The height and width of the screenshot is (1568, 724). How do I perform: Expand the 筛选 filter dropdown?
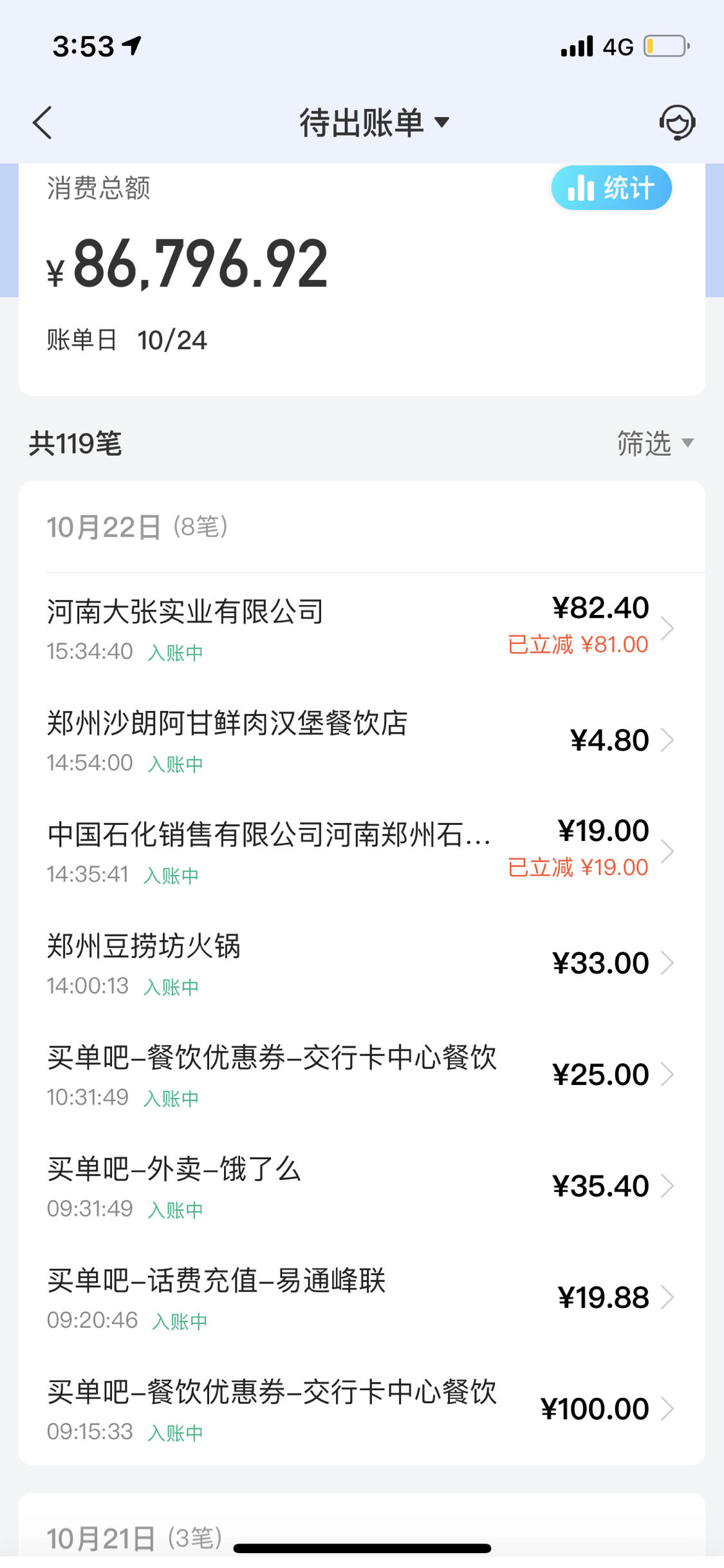tap(655, 443)
